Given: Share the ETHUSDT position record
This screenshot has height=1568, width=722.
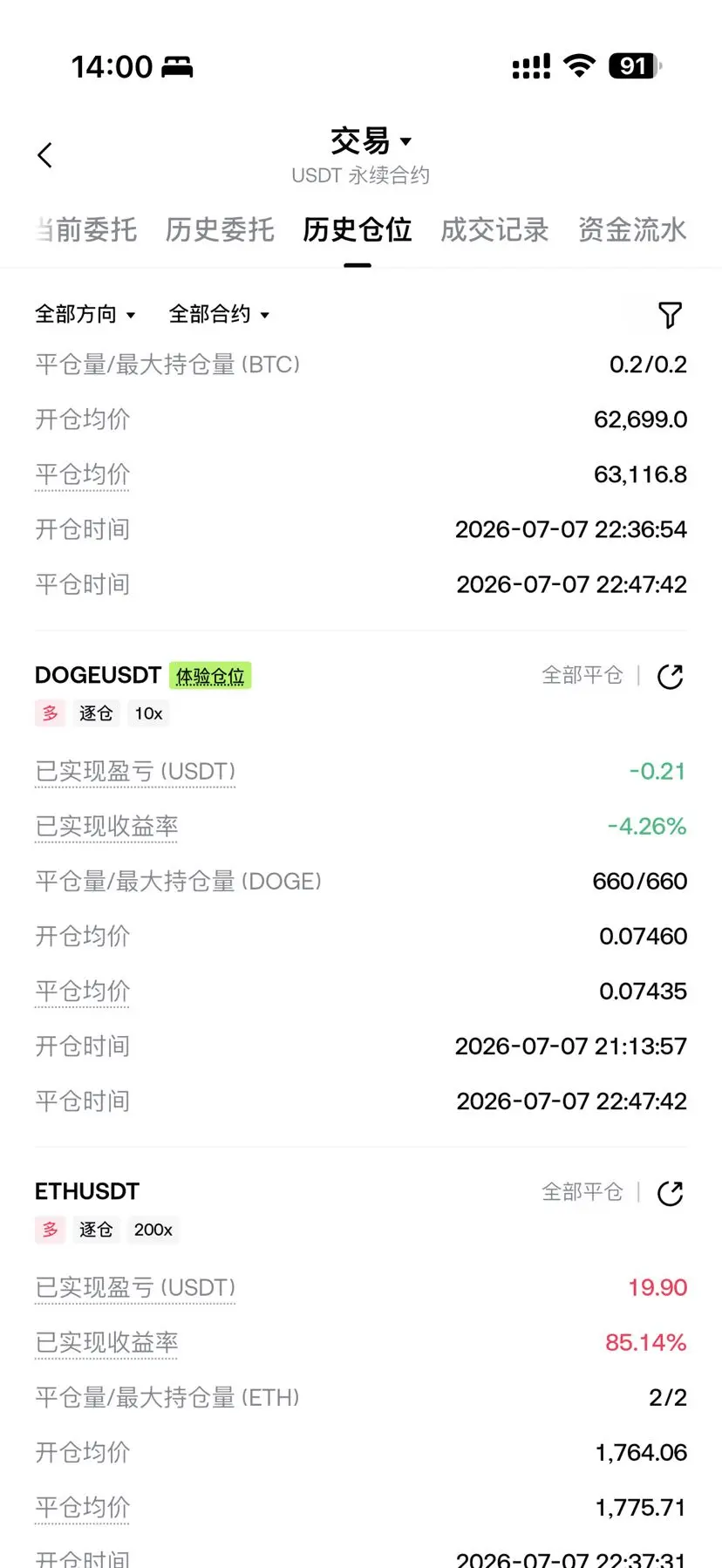Looking at the screenshot, I should 670,1193.
